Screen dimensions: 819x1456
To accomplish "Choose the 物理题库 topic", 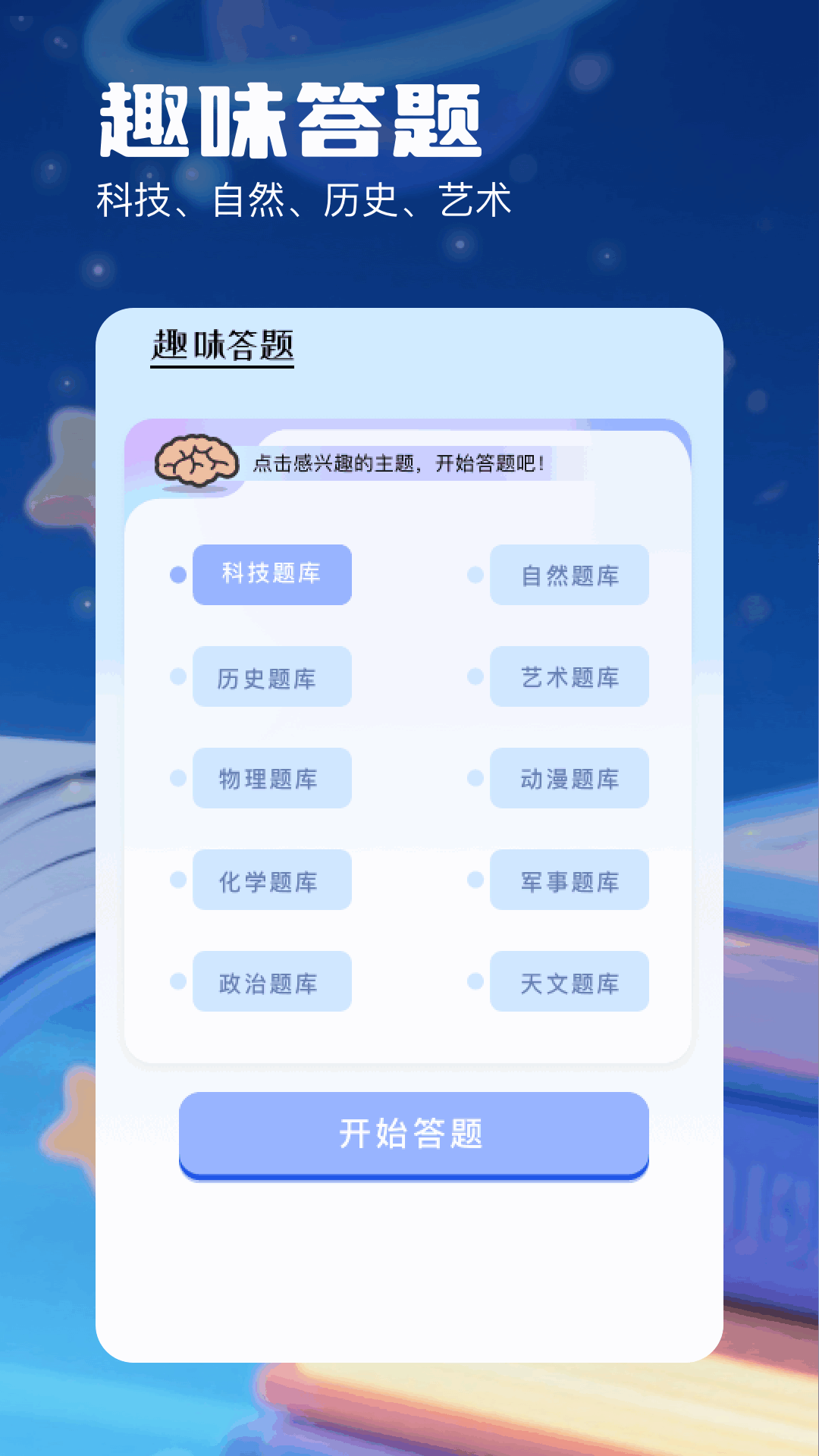I will pos(271,778).
